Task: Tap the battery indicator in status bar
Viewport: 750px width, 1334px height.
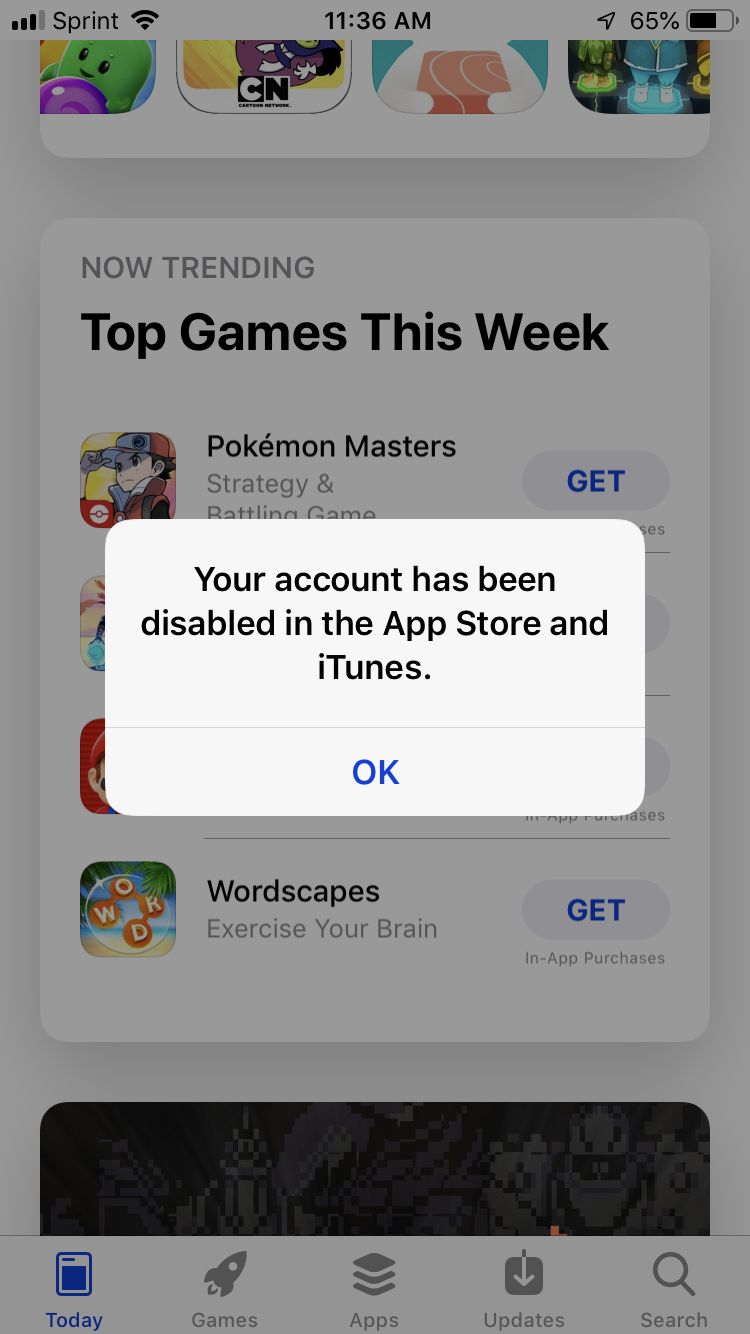Action: 712,19
